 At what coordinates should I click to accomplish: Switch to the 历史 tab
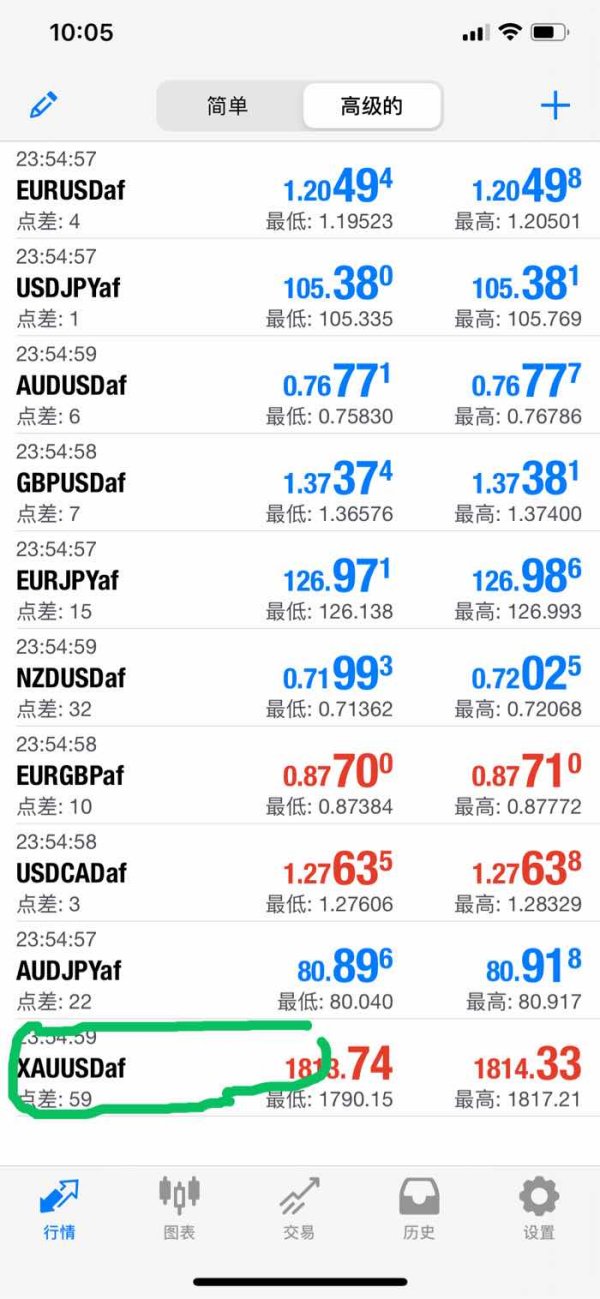pyautogui.click(x=419, y=1208)
